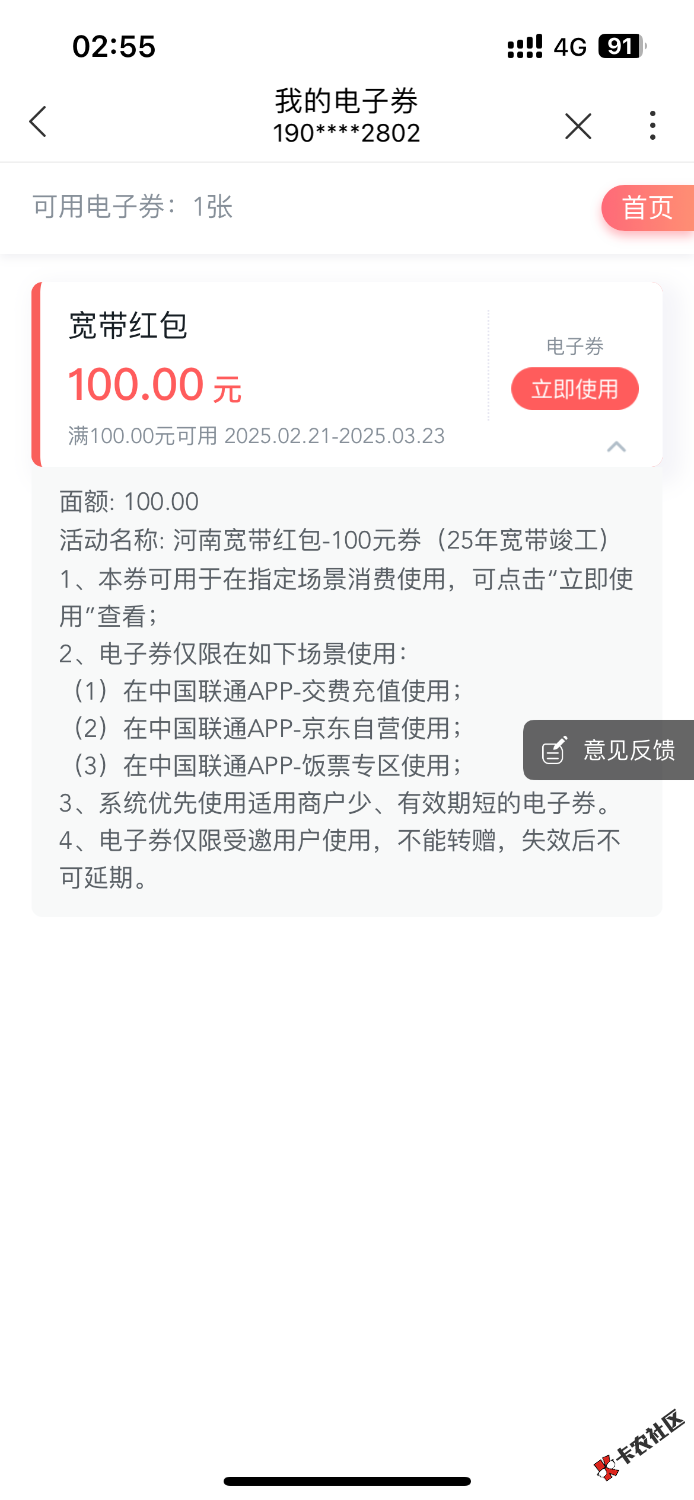Go back using the top-left arrow
694x1500 pixels.
pos(38,123)
